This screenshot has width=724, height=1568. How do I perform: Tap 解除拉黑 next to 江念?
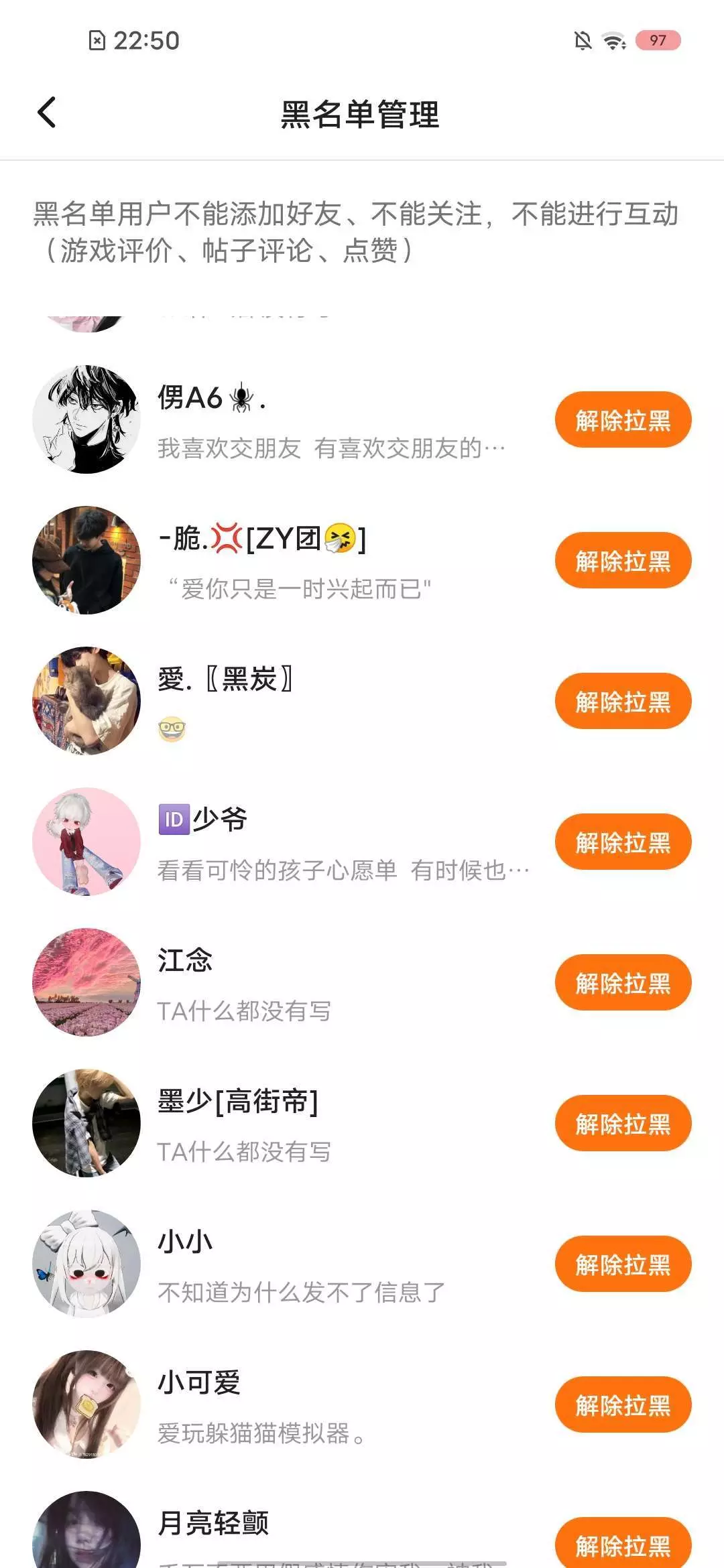tap(622, 983)
